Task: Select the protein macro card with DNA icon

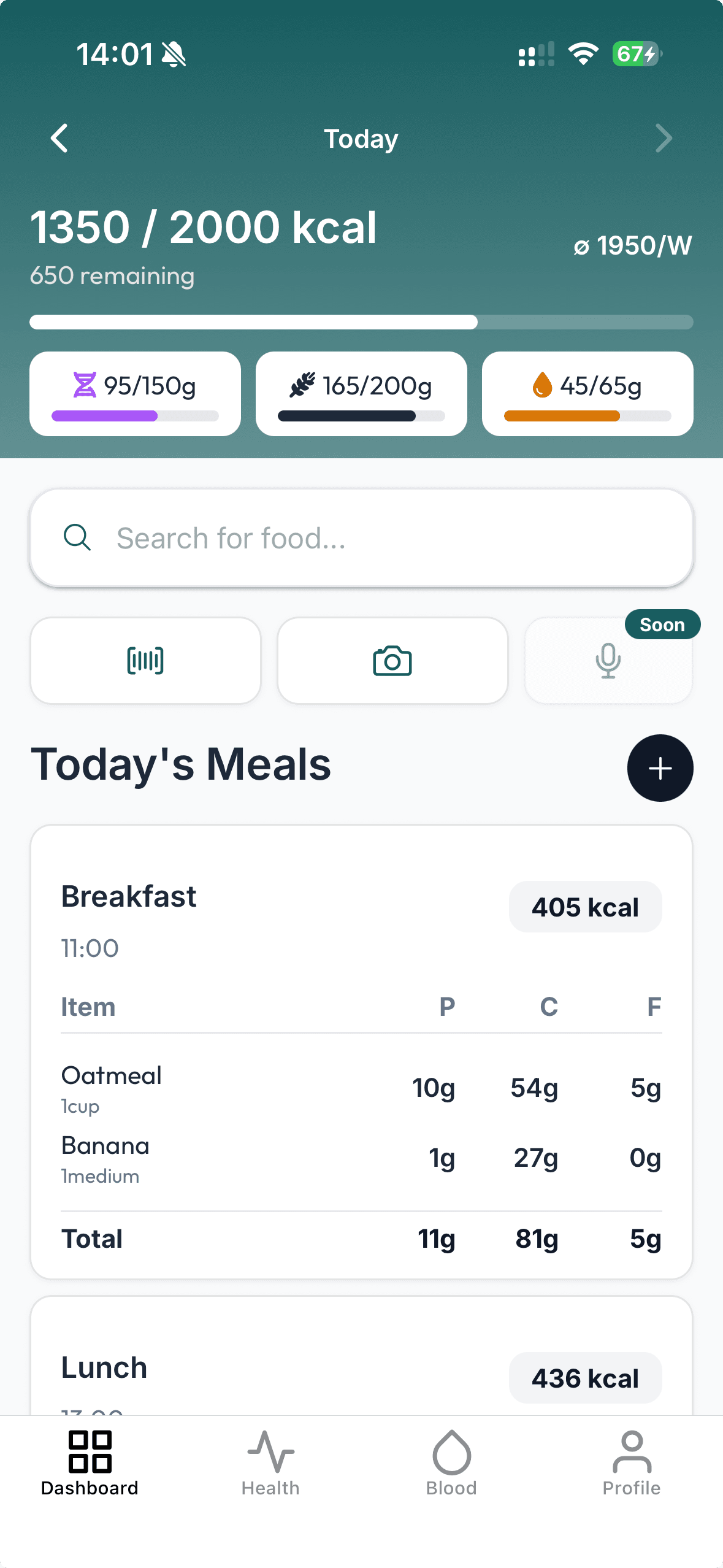Action: point(134,393)
